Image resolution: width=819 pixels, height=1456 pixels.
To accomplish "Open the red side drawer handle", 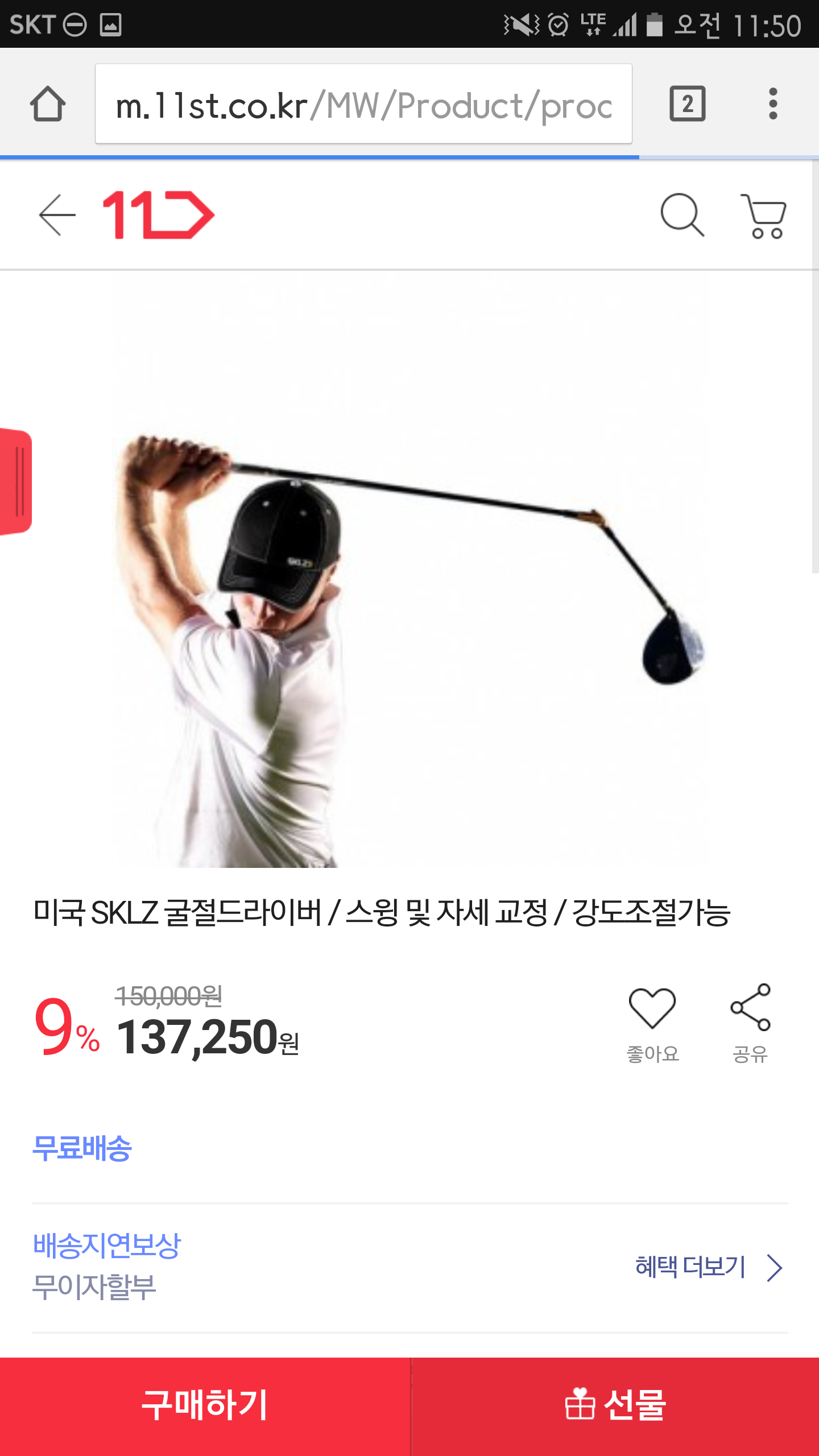I will tap(16, 481).
